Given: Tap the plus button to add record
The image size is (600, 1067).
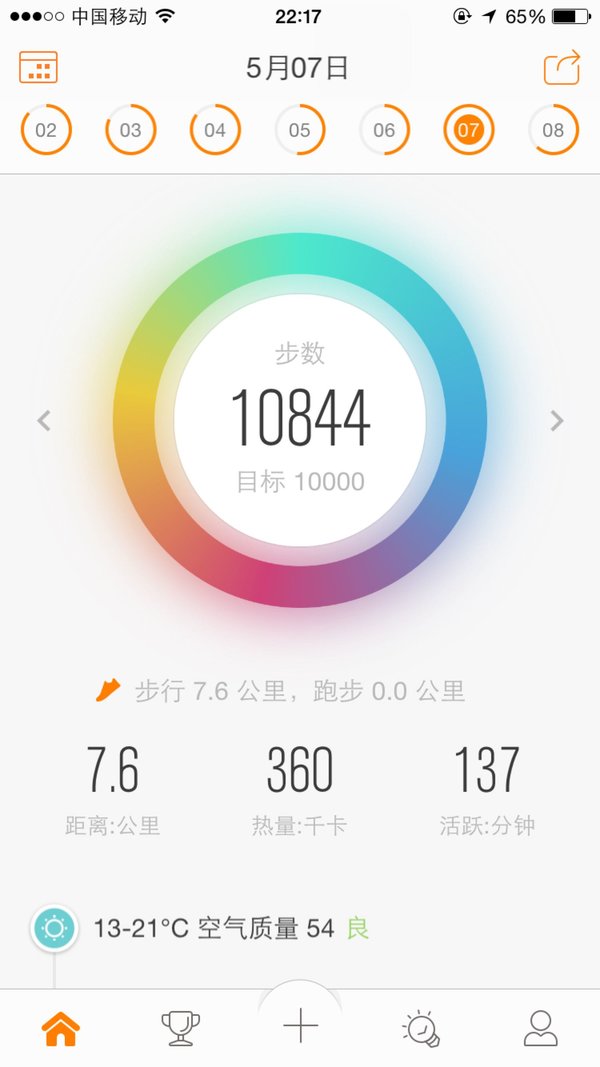Looking at the screenshot, I should tap(300, 1025).
